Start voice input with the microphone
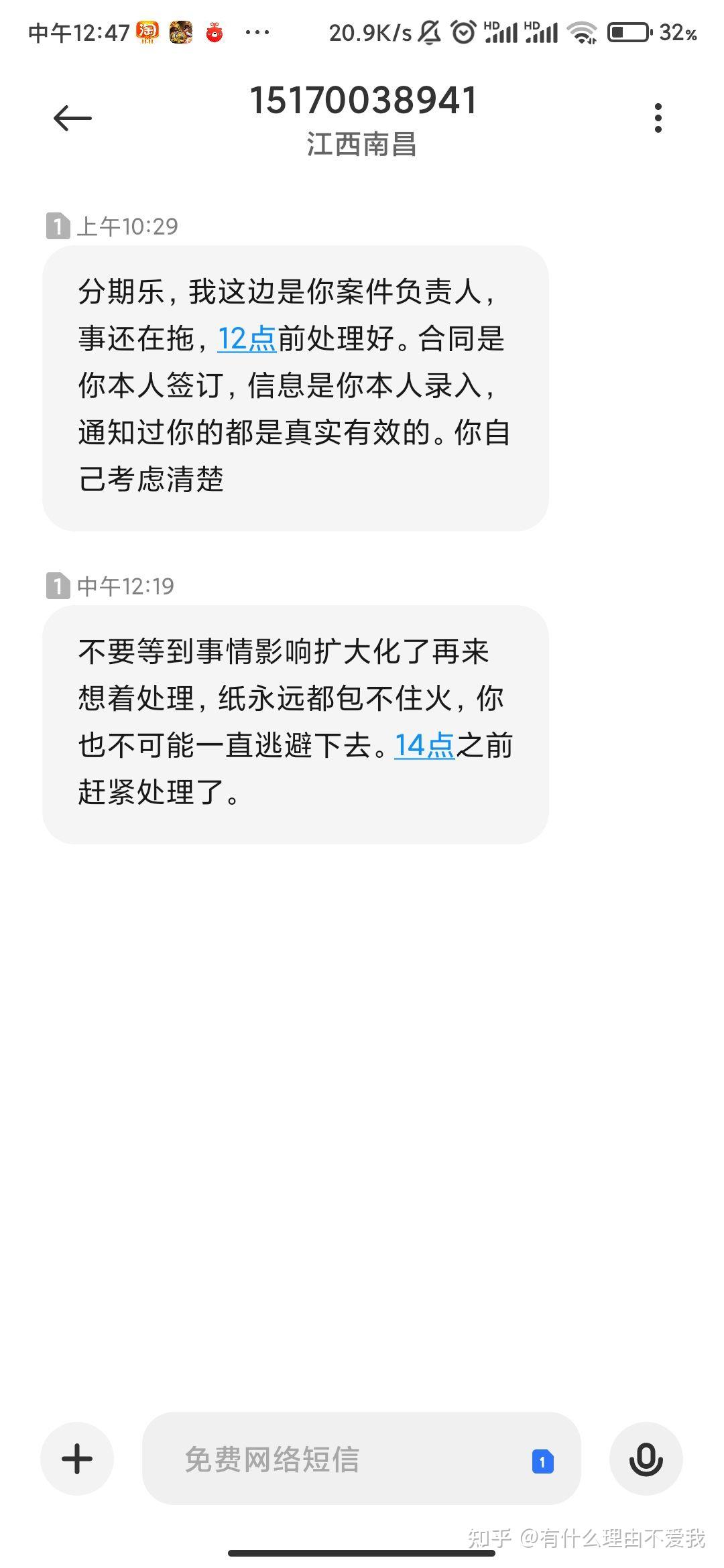This screenshot has width=724, height=1568. tap(646, 1459)
